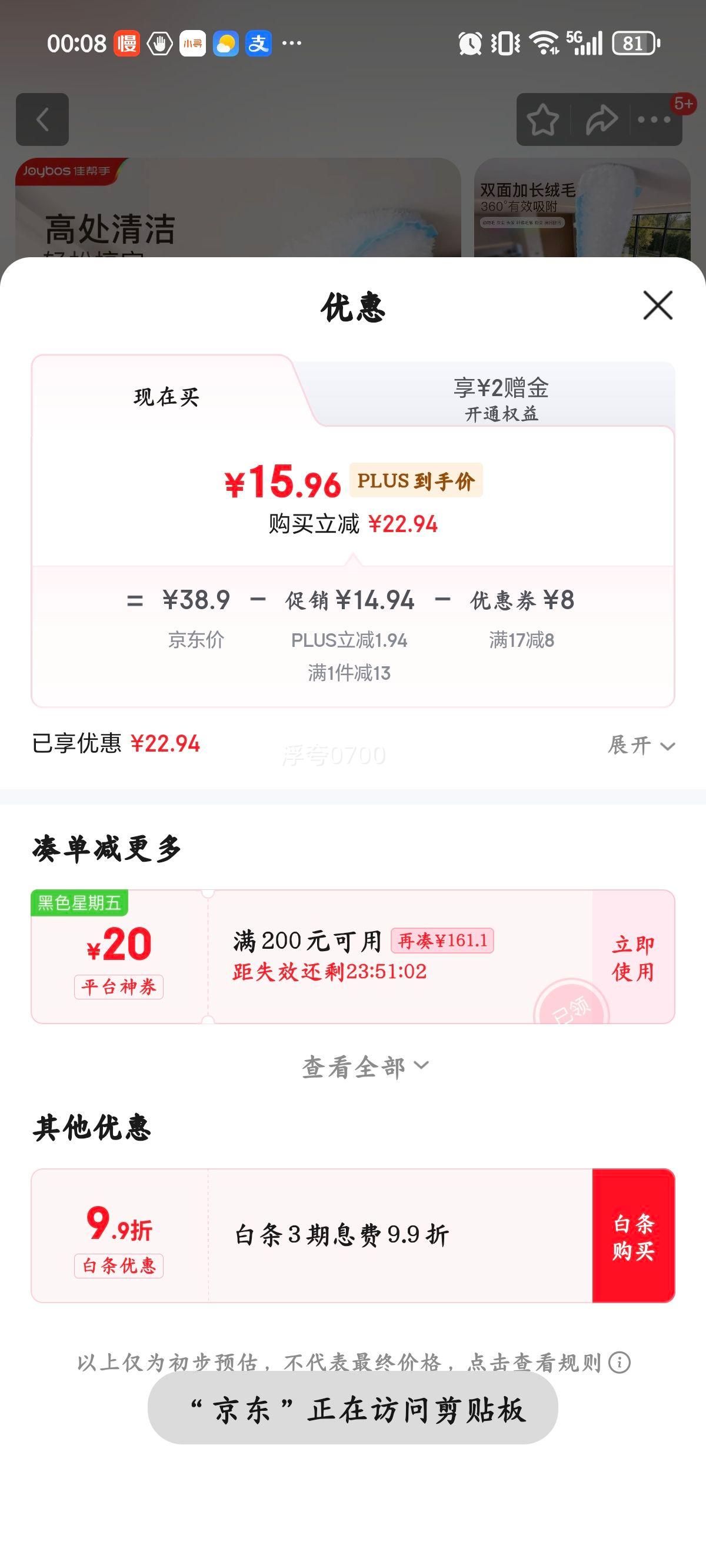This screenshot has height=1568, width=706.
Task: Open the share icon
Action: [601, 119]
